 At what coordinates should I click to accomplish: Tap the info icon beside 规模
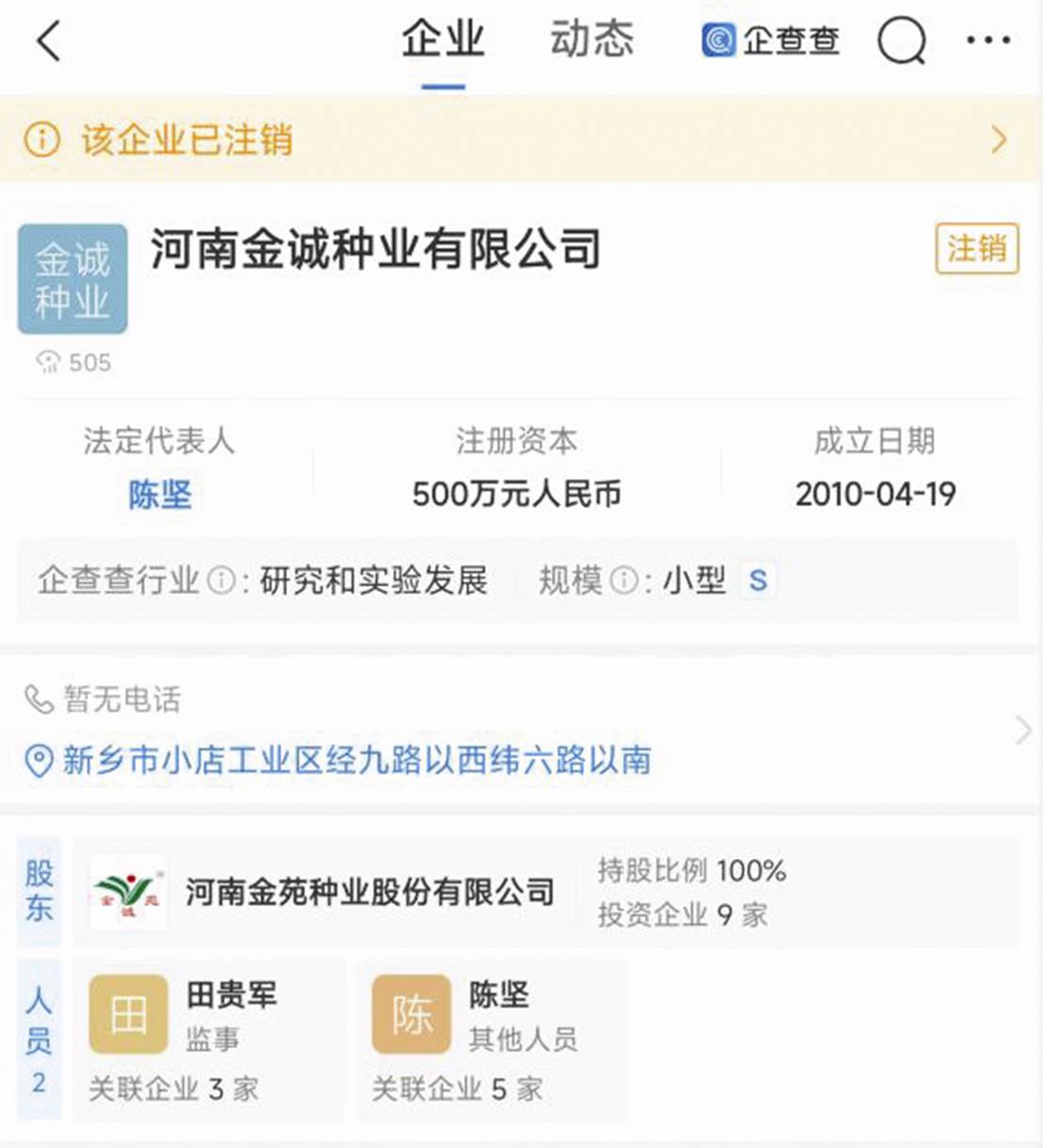(624, 581)
